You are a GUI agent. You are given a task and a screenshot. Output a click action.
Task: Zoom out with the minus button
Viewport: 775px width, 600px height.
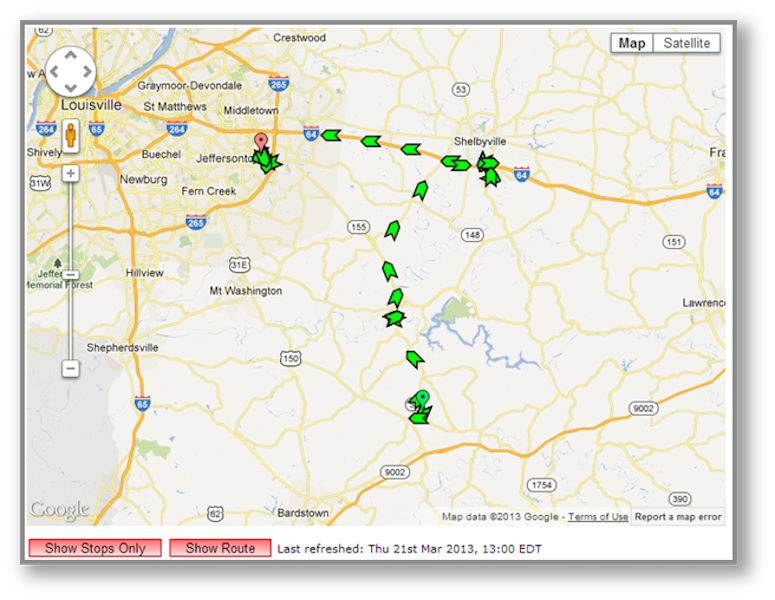pyautogui.click(x=70, y=369)
